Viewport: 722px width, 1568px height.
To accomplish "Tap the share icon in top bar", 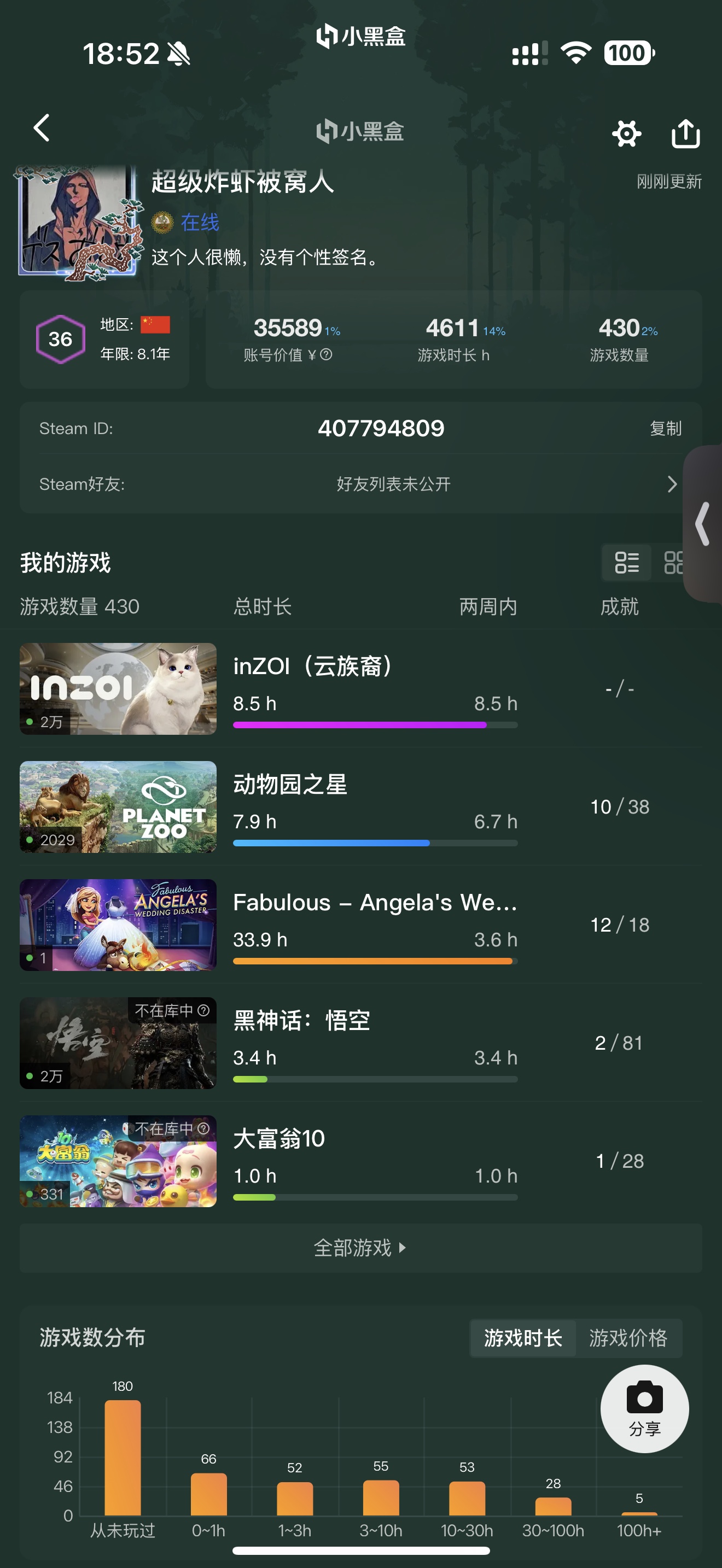I will point(685,133).
